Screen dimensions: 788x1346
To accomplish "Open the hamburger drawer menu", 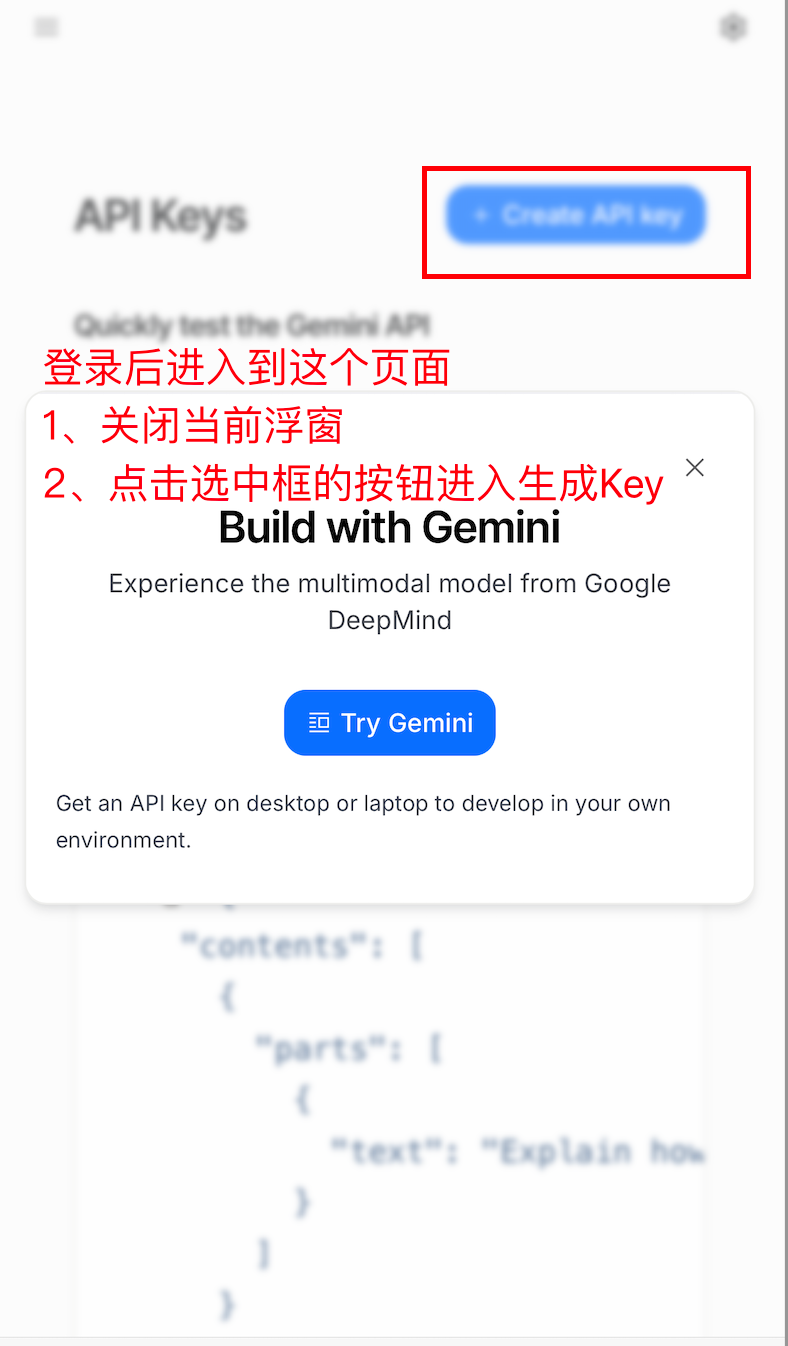I will [x=47, y=28].
